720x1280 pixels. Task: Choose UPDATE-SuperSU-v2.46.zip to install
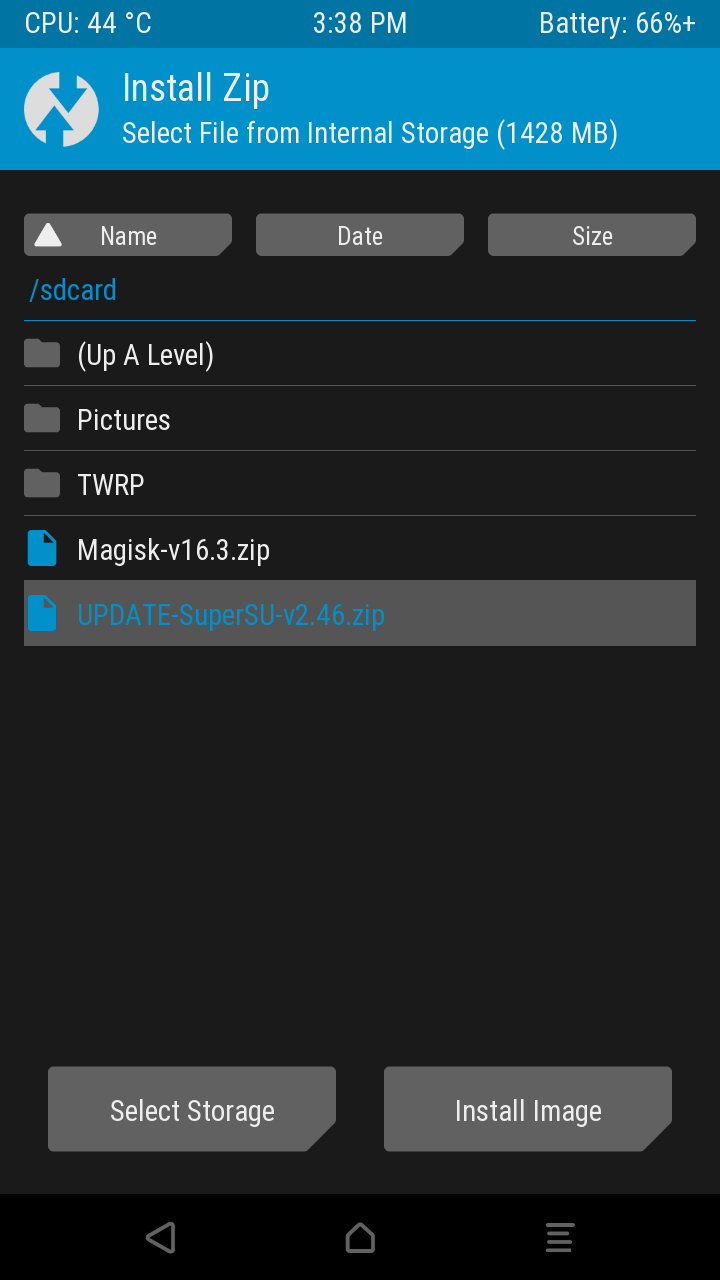tap(231, 614)
